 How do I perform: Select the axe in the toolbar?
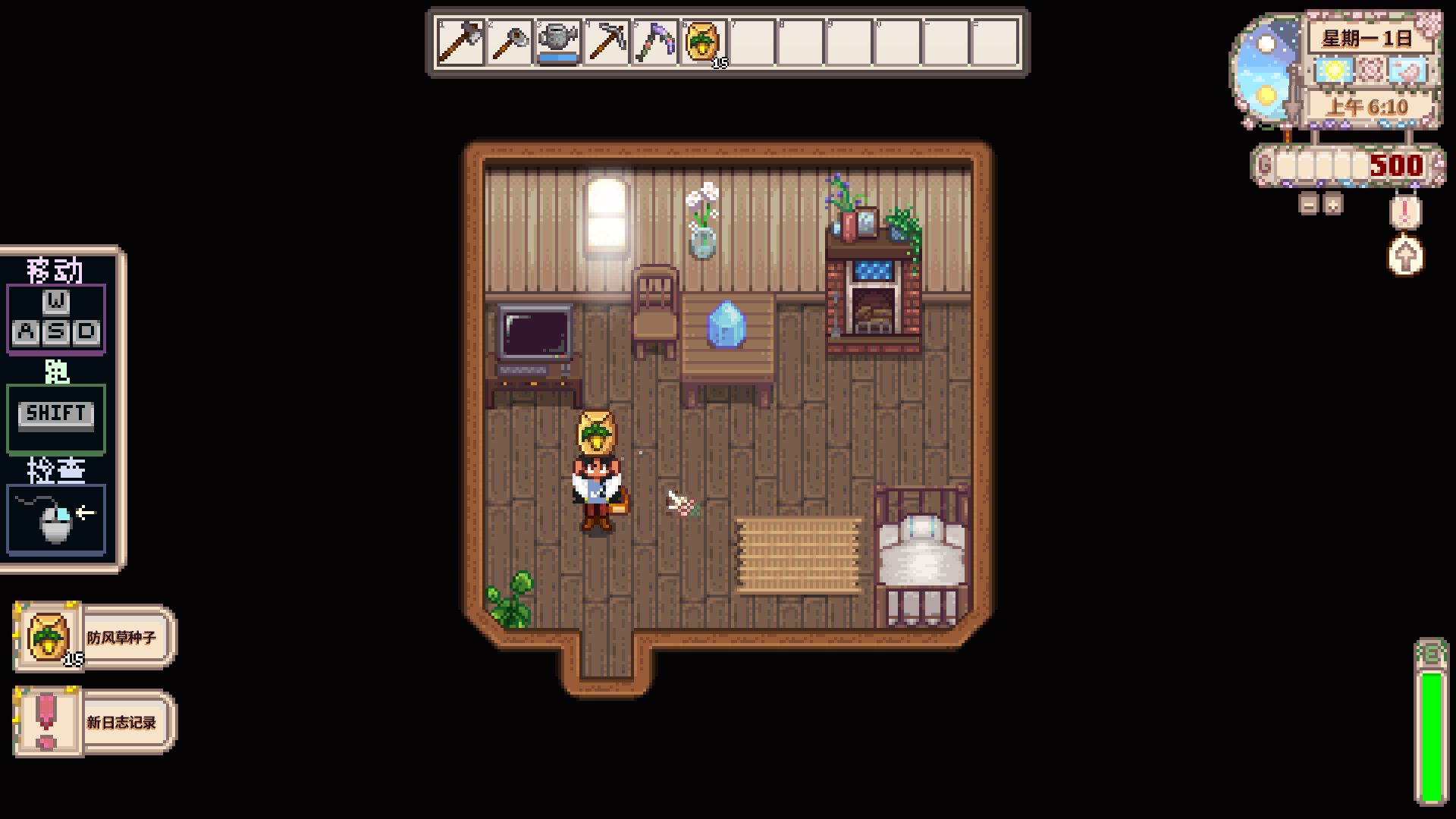[x=460, y=42]
